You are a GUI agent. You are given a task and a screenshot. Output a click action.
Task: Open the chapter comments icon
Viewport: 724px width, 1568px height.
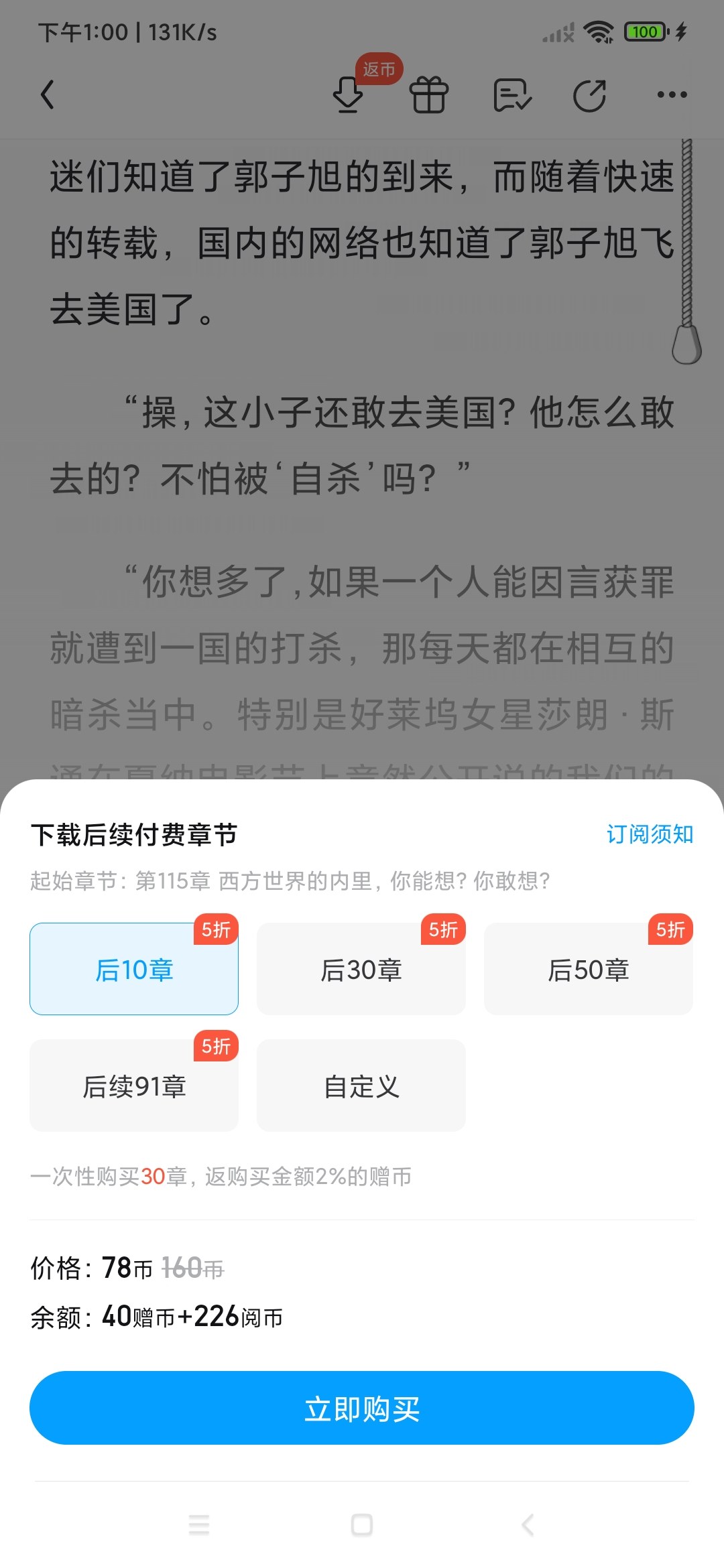(x=512, y=94)
